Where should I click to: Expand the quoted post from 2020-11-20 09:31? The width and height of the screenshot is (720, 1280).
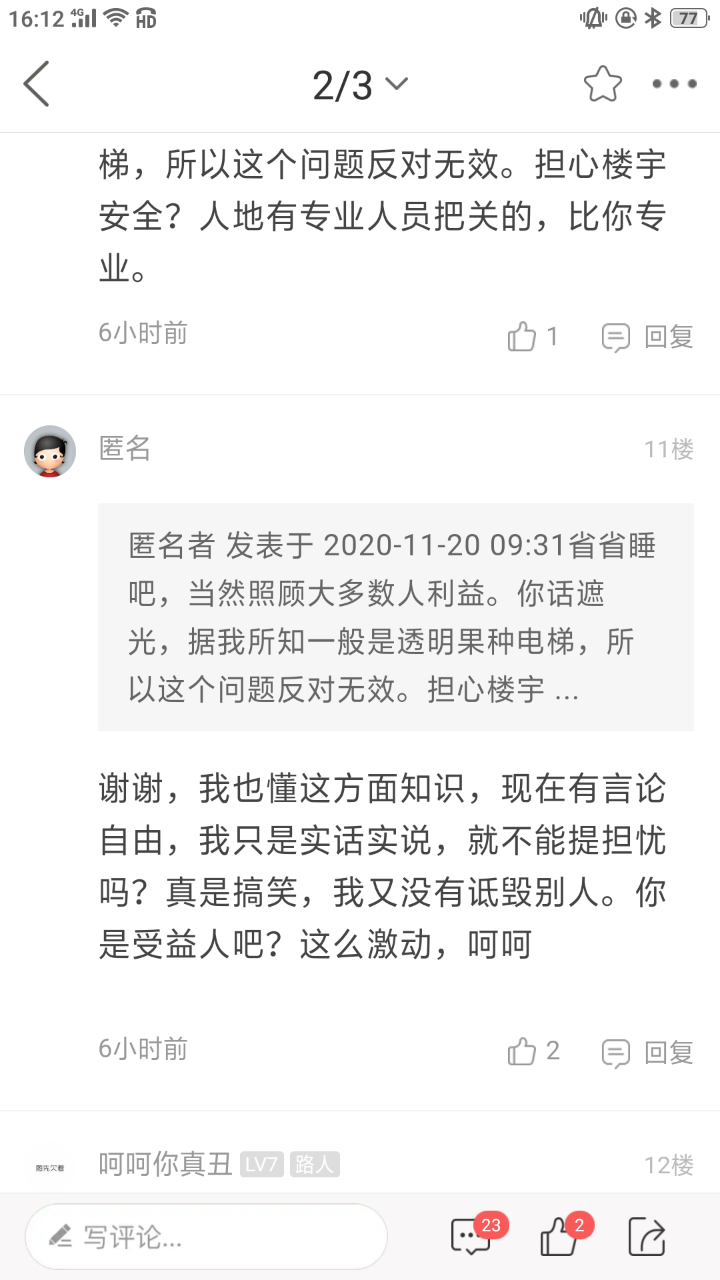[395, 616]
